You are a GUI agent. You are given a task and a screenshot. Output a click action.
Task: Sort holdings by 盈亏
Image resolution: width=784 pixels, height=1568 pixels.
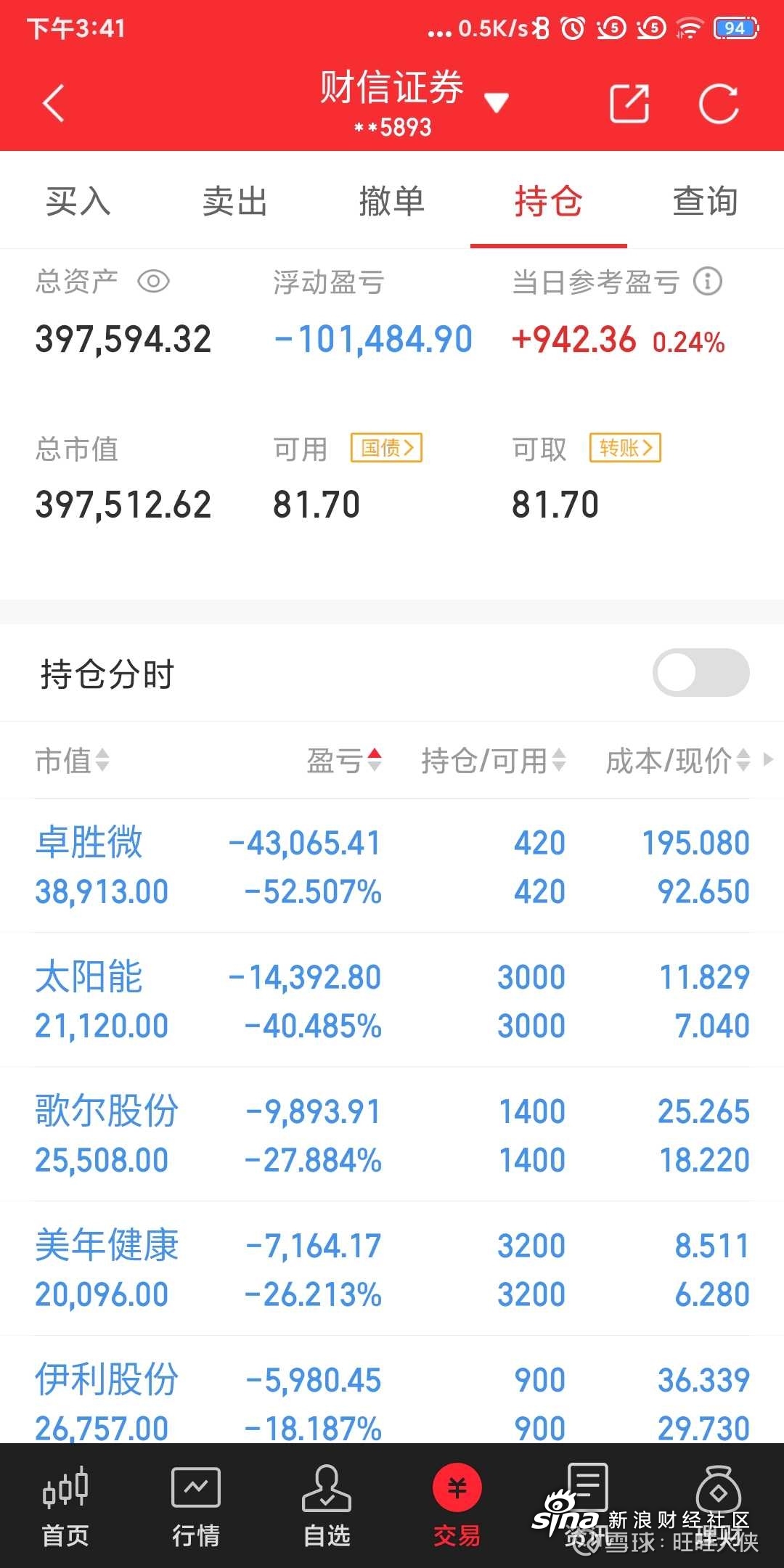click(344, 761)
